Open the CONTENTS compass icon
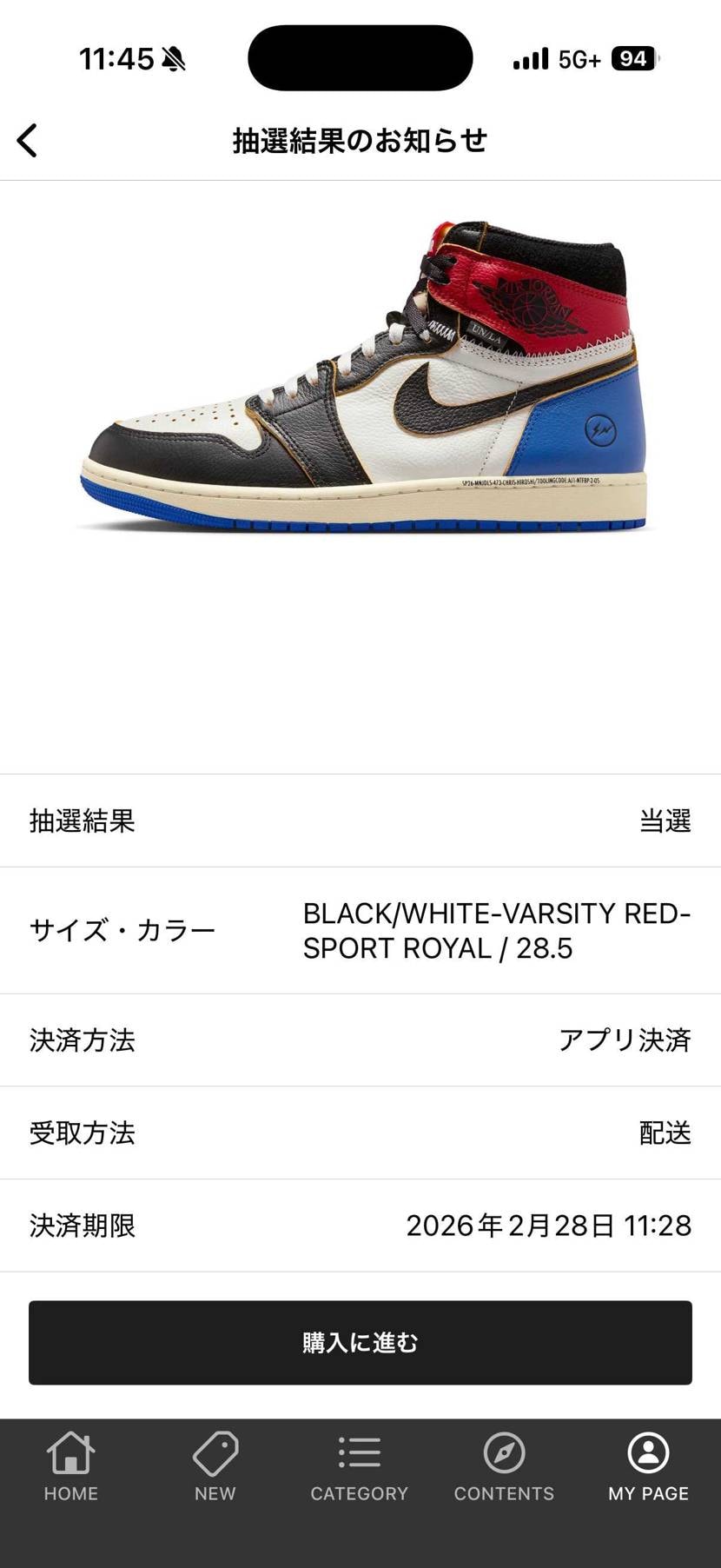This screenshot has width=721, height=1568. pyautogui.click(x=504, y=1450)
